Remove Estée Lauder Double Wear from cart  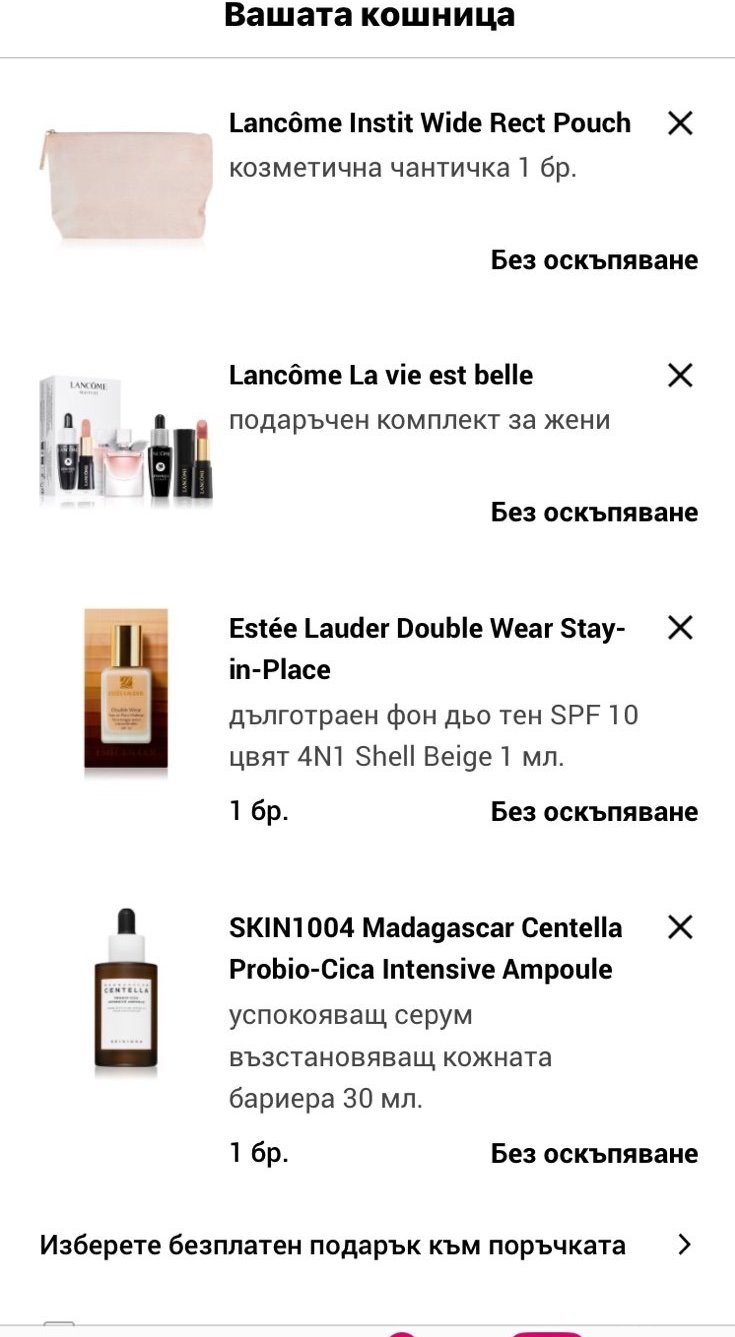click(680, 627)
